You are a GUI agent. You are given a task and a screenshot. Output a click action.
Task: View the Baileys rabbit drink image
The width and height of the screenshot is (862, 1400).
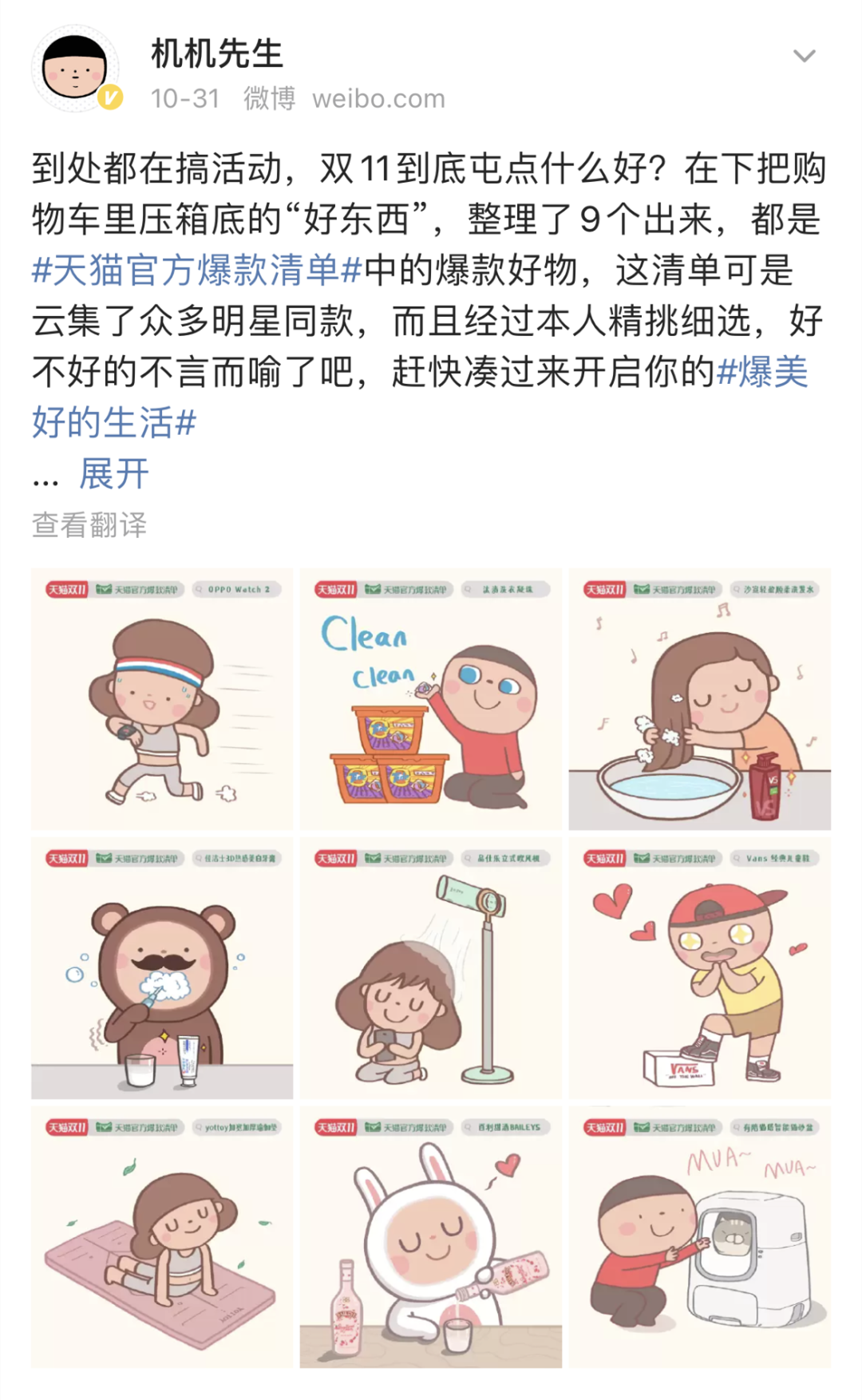[x=431, y=1236]
